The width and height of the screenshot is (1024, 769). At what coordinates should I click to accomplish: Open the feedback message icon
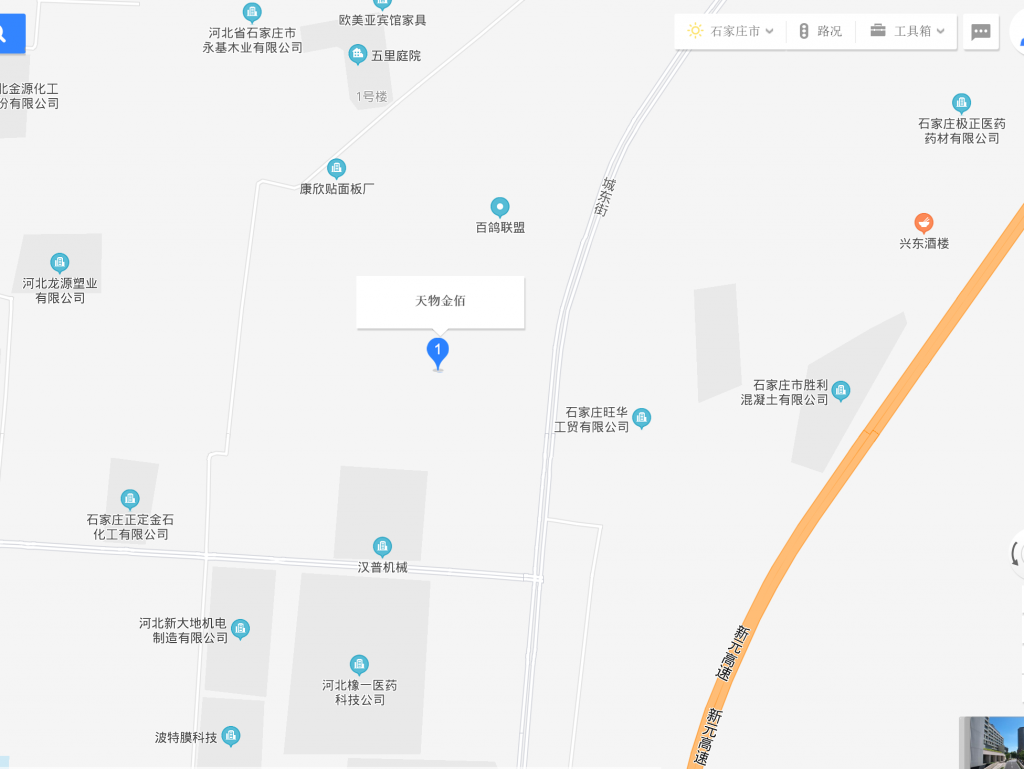tap(981, 32)
